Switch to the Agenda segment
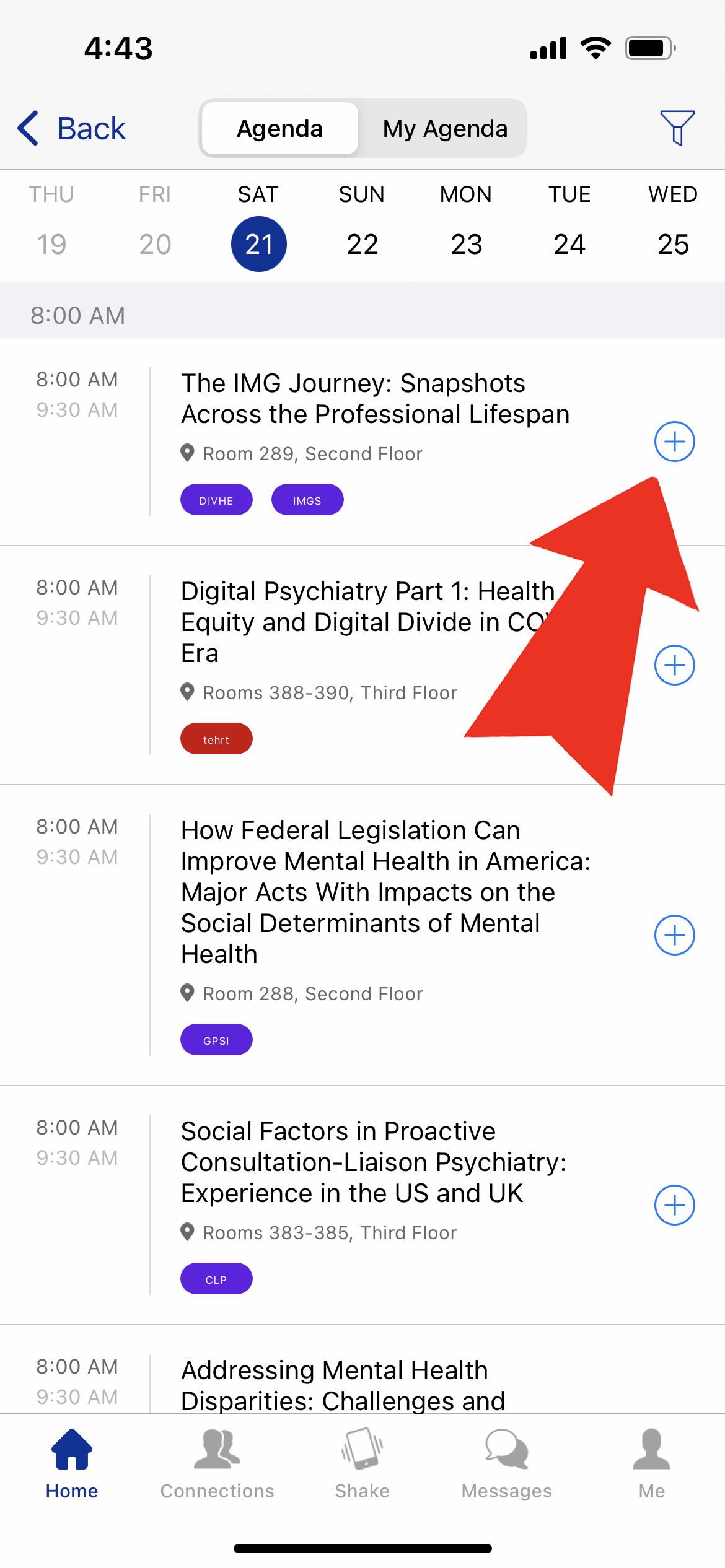This screenshot has height=1568, width=725. [x=280, y=129]
